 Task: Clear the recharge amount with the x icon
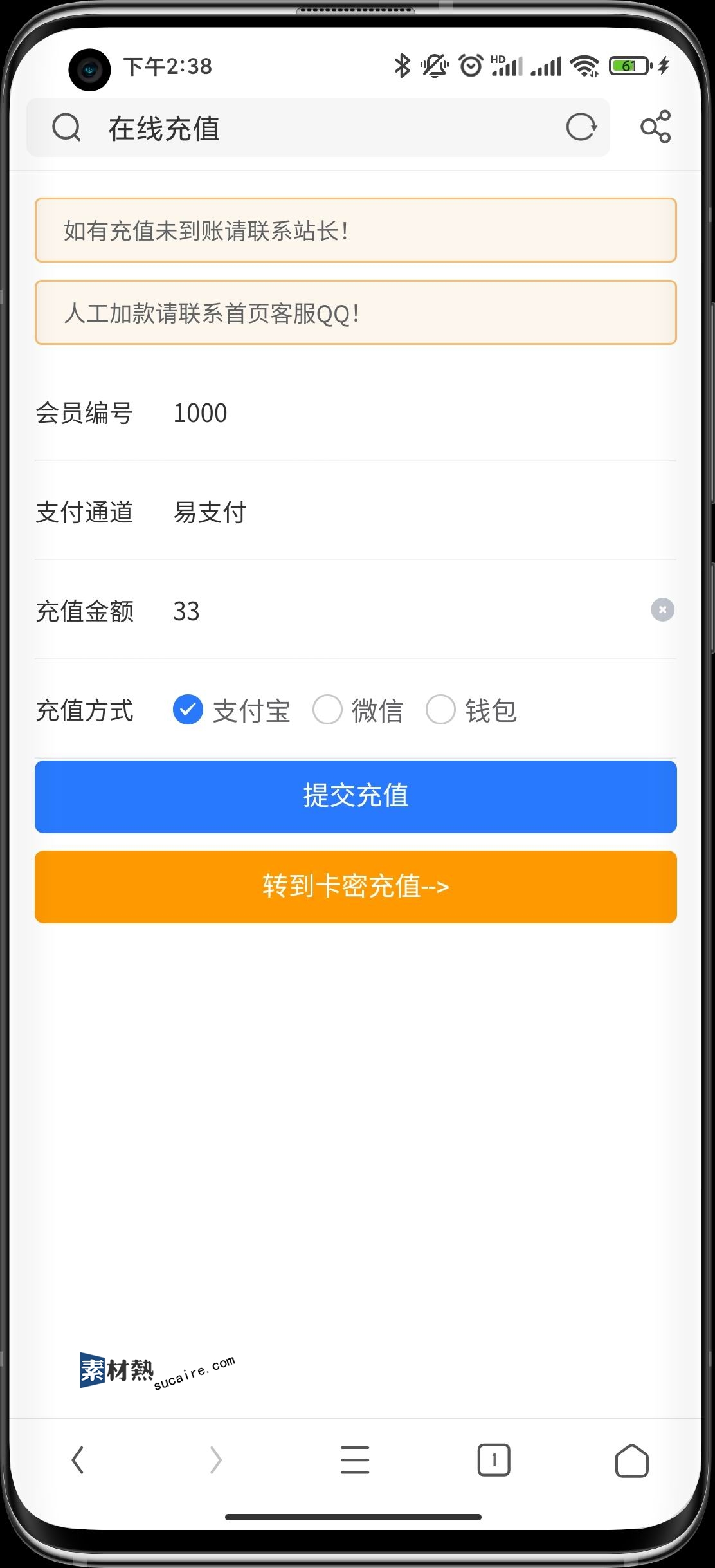662,609
